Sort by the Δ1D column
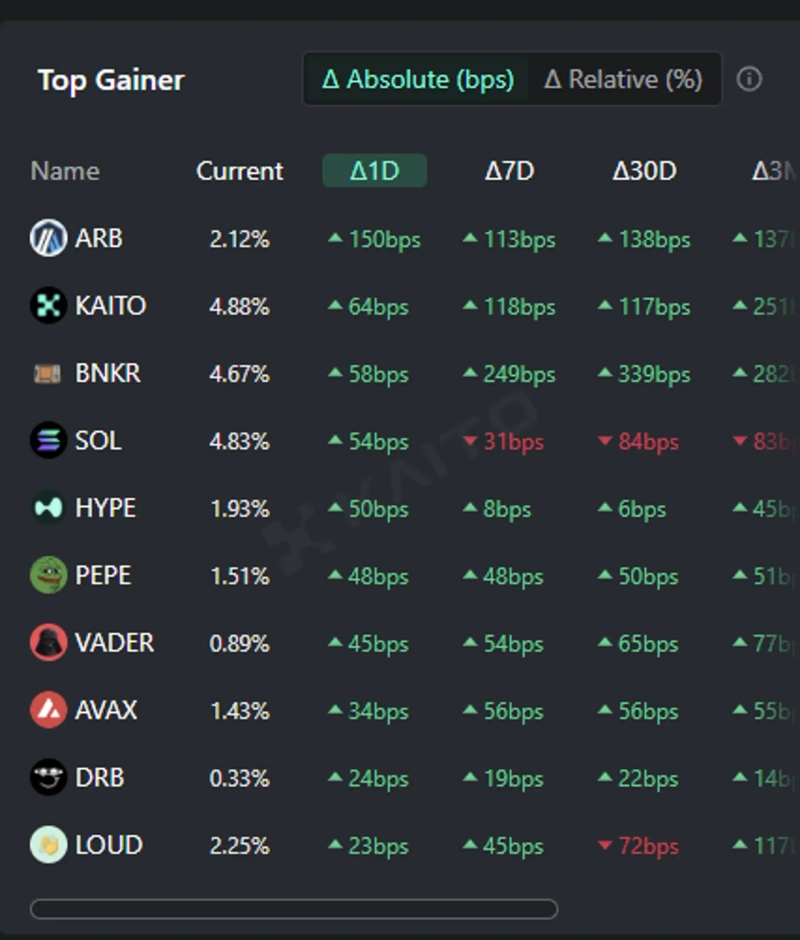The width and height of the screenshot is (800, 940). (x=374, y=171)
